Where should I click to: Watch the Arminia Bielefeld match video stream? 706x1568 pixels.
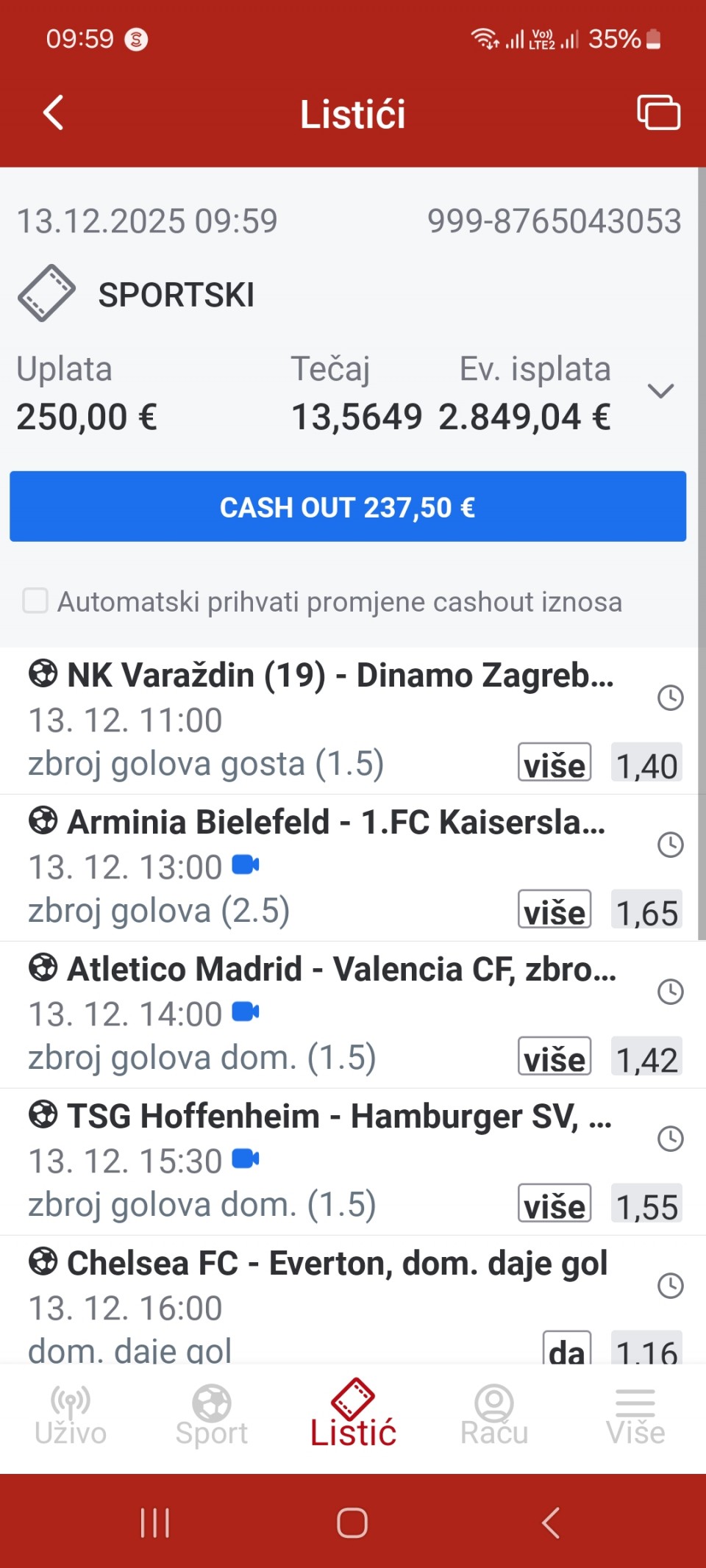pos(246,865)
